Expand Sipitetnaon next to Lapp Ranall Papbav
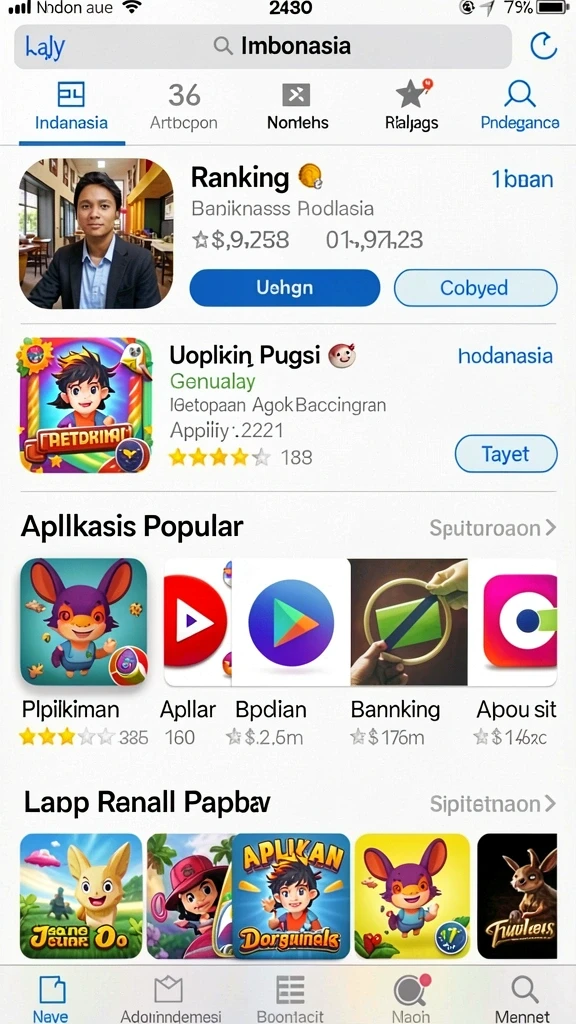The image size is (576, 1024). click(x=493, y=803)
